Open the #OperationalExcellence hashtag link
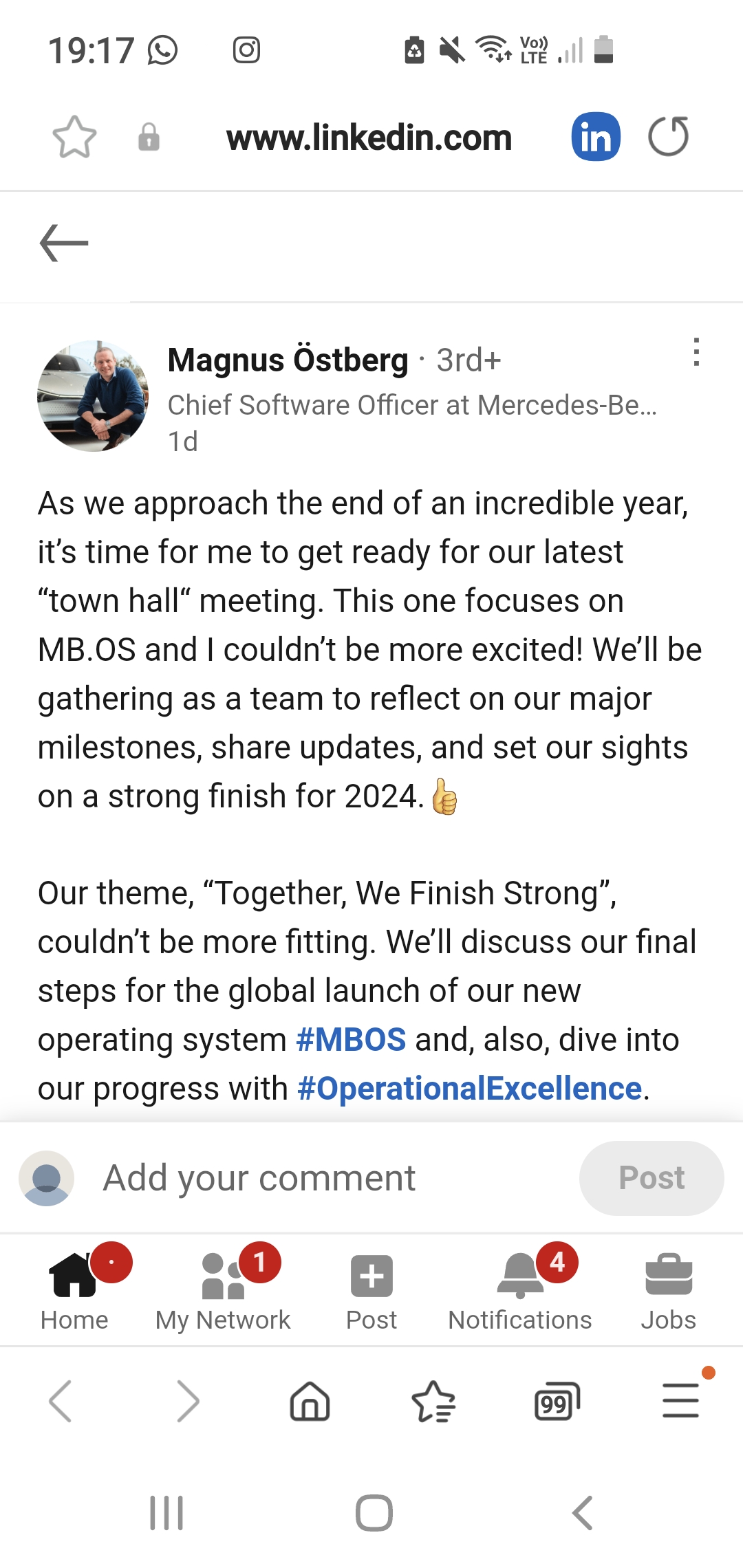Image resolution: width=743 pixels, height=1568 pixels. click(x=470, y=1088)
